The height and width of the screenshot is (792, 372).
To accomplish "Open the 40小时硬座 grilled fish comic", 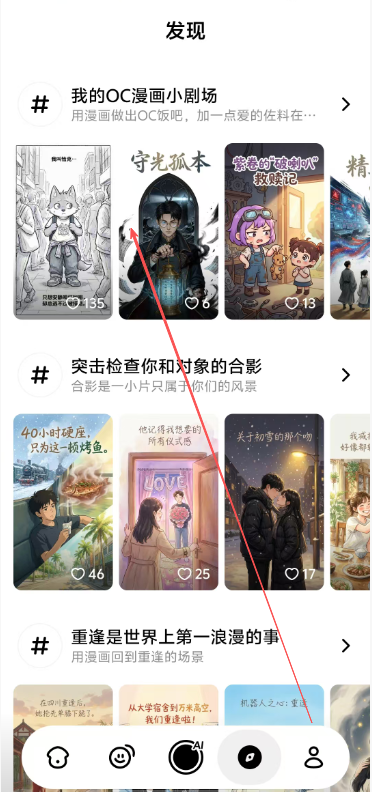I will (63, 502).
